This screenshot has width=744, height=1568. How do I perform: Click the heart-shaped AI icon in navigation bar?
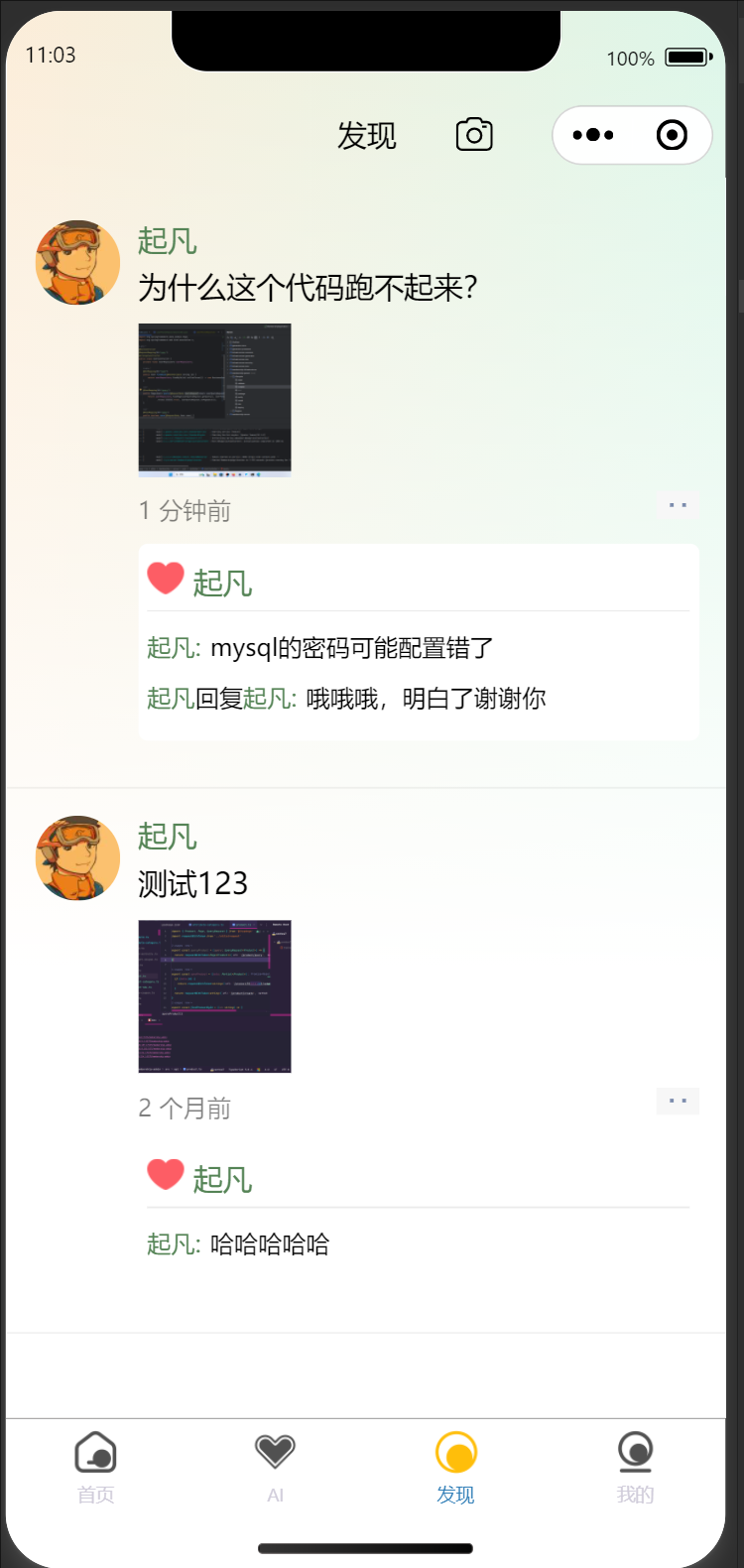[275, 1453]
